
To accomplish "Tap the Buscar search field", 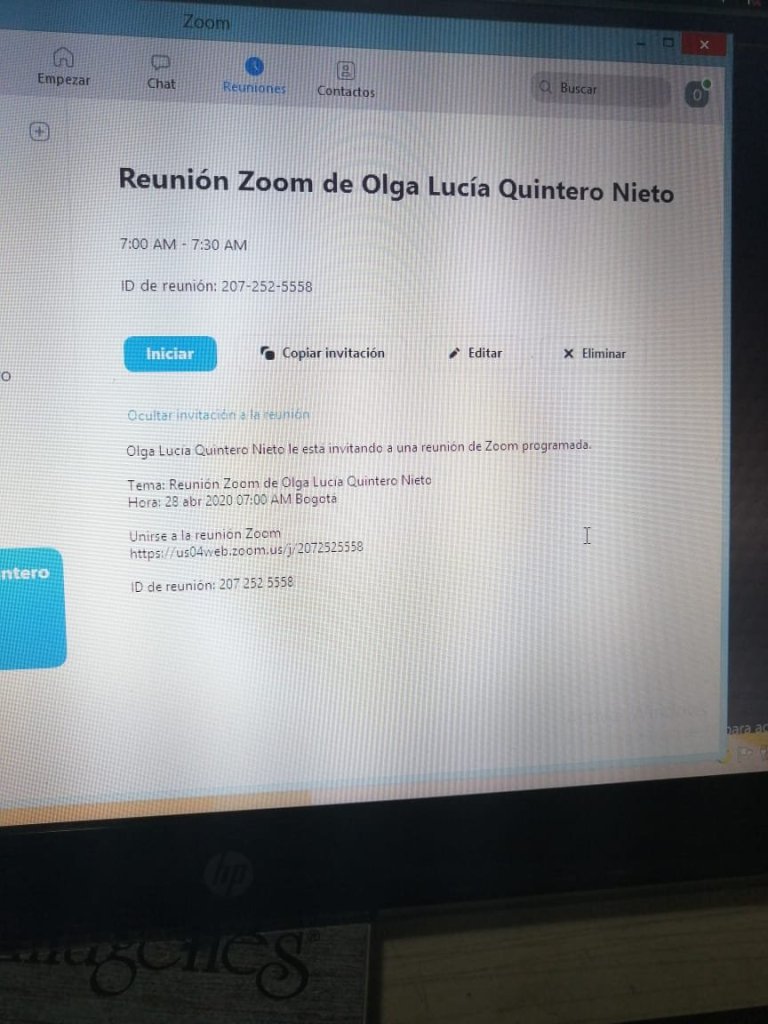I will (x=601, y=89).
